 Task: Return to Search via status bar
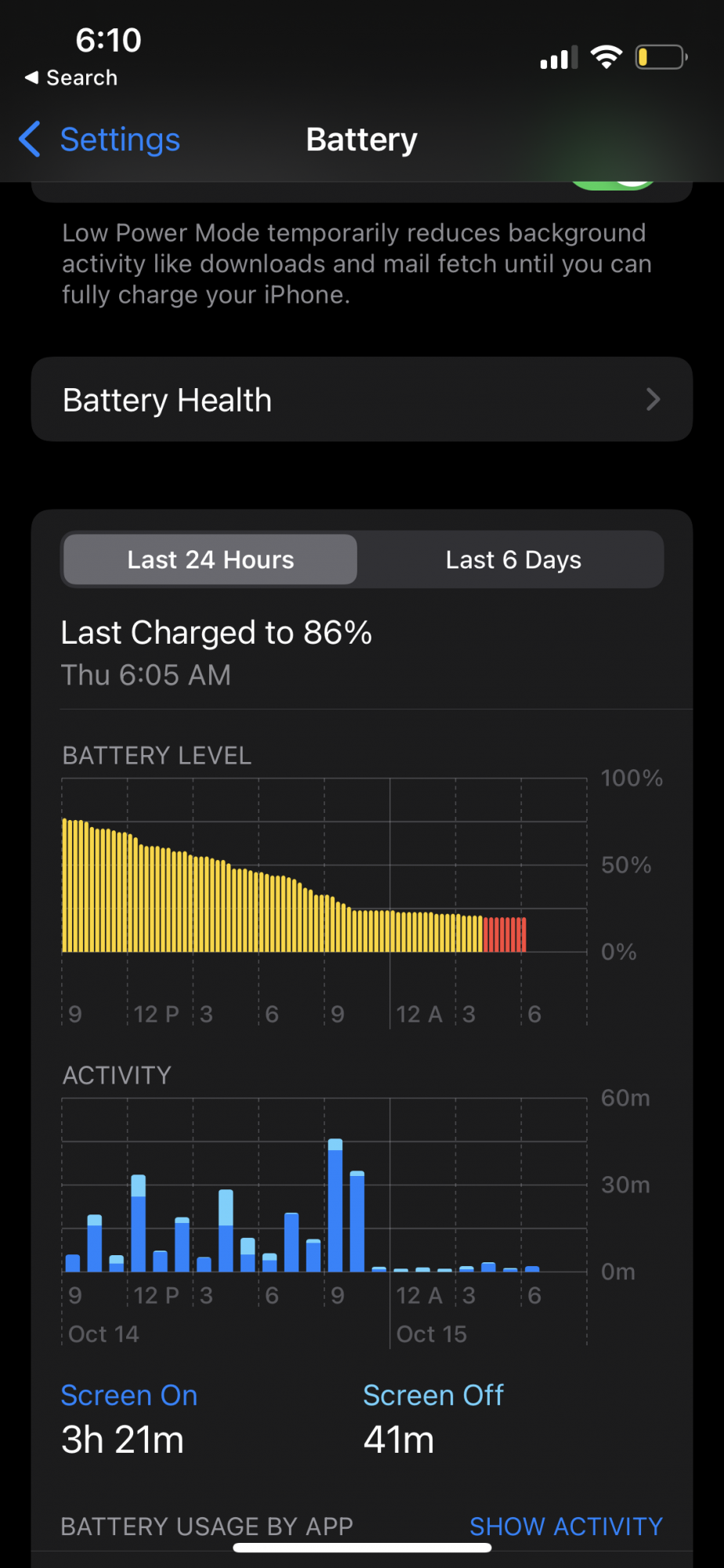[x=71, y=78]
